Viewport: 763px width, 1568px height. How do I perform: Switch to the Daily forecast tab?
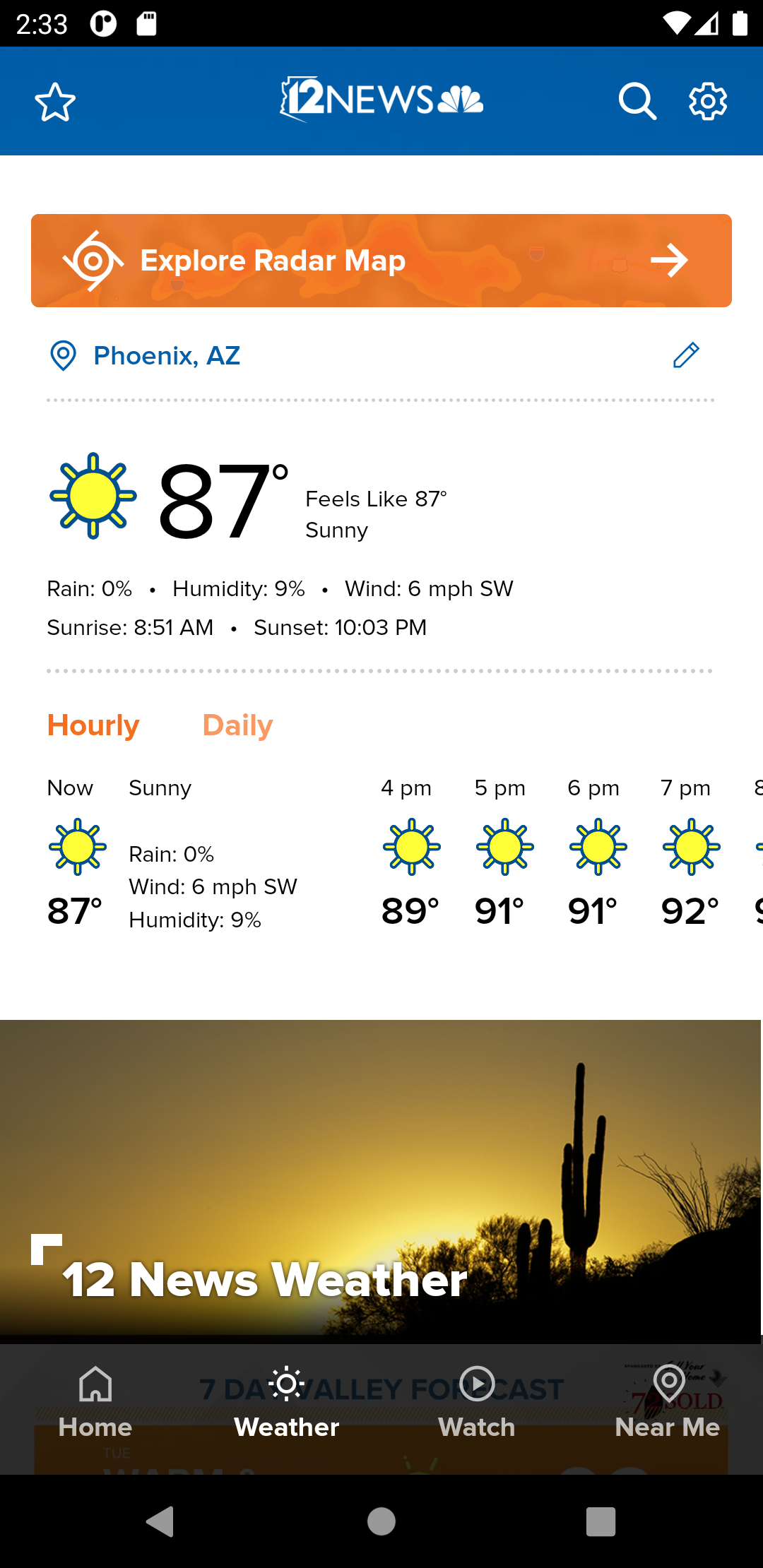[x=237, y=725]
